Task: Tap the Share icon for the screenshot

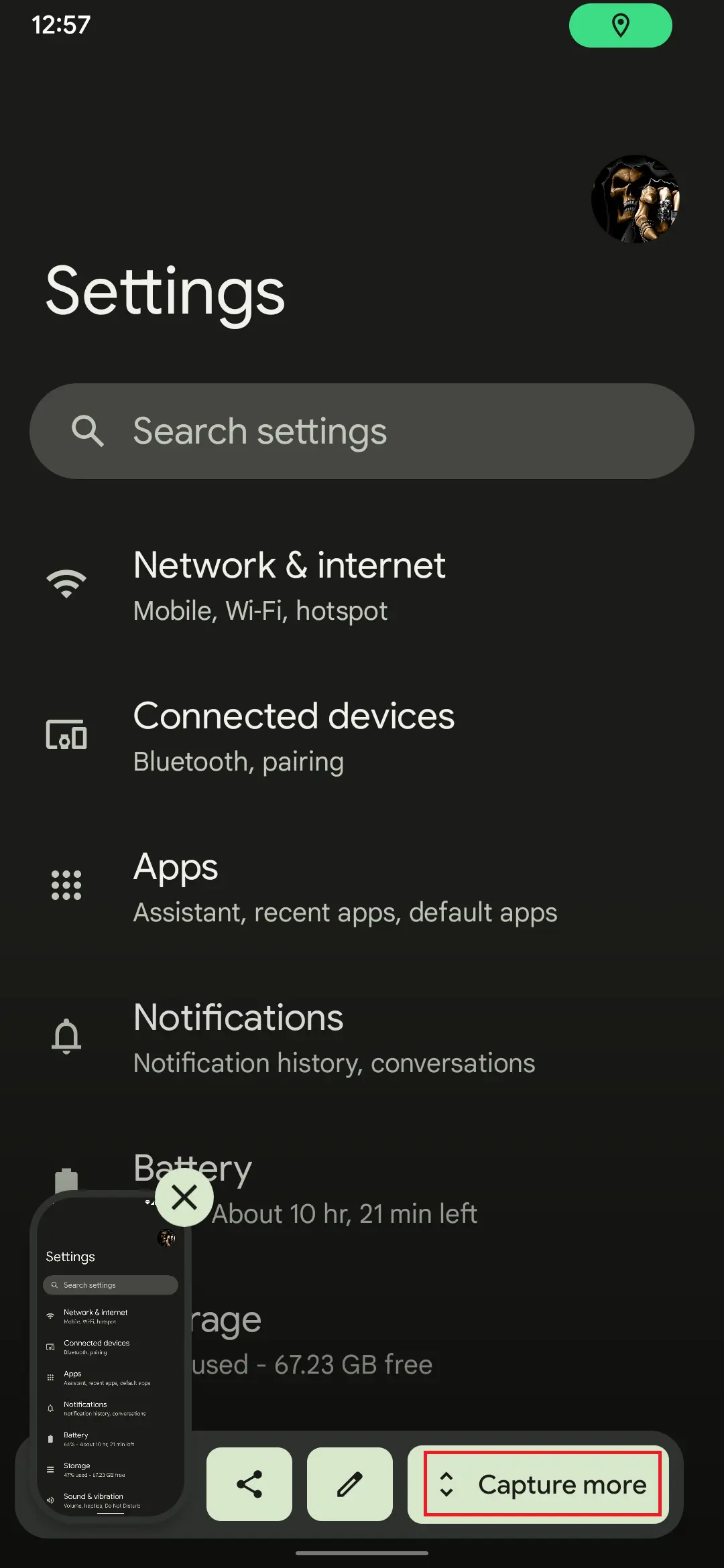Action: coord(249,1485)
